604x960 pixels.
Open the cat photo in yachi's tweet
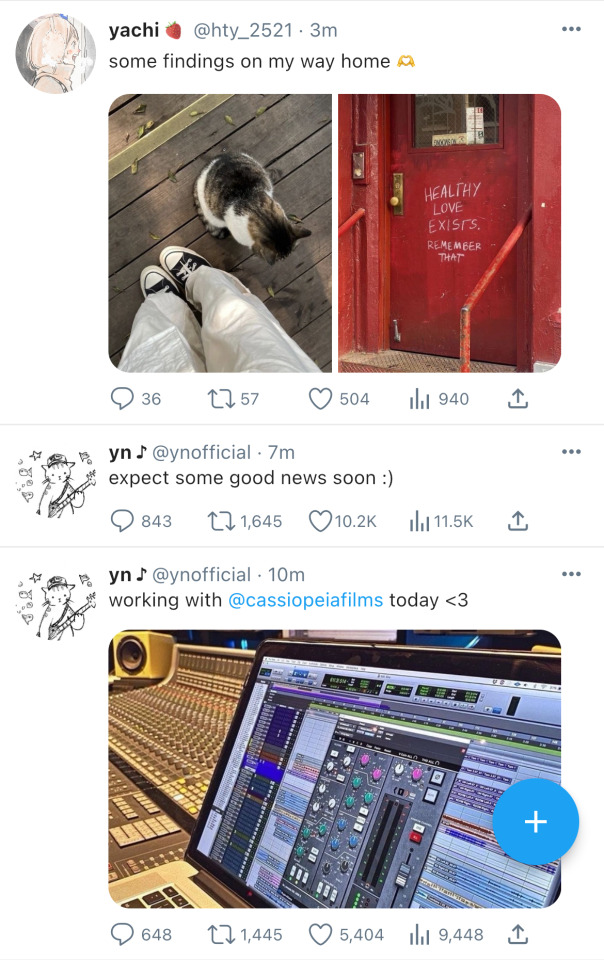pyautogui.click(x=219, y=232)
